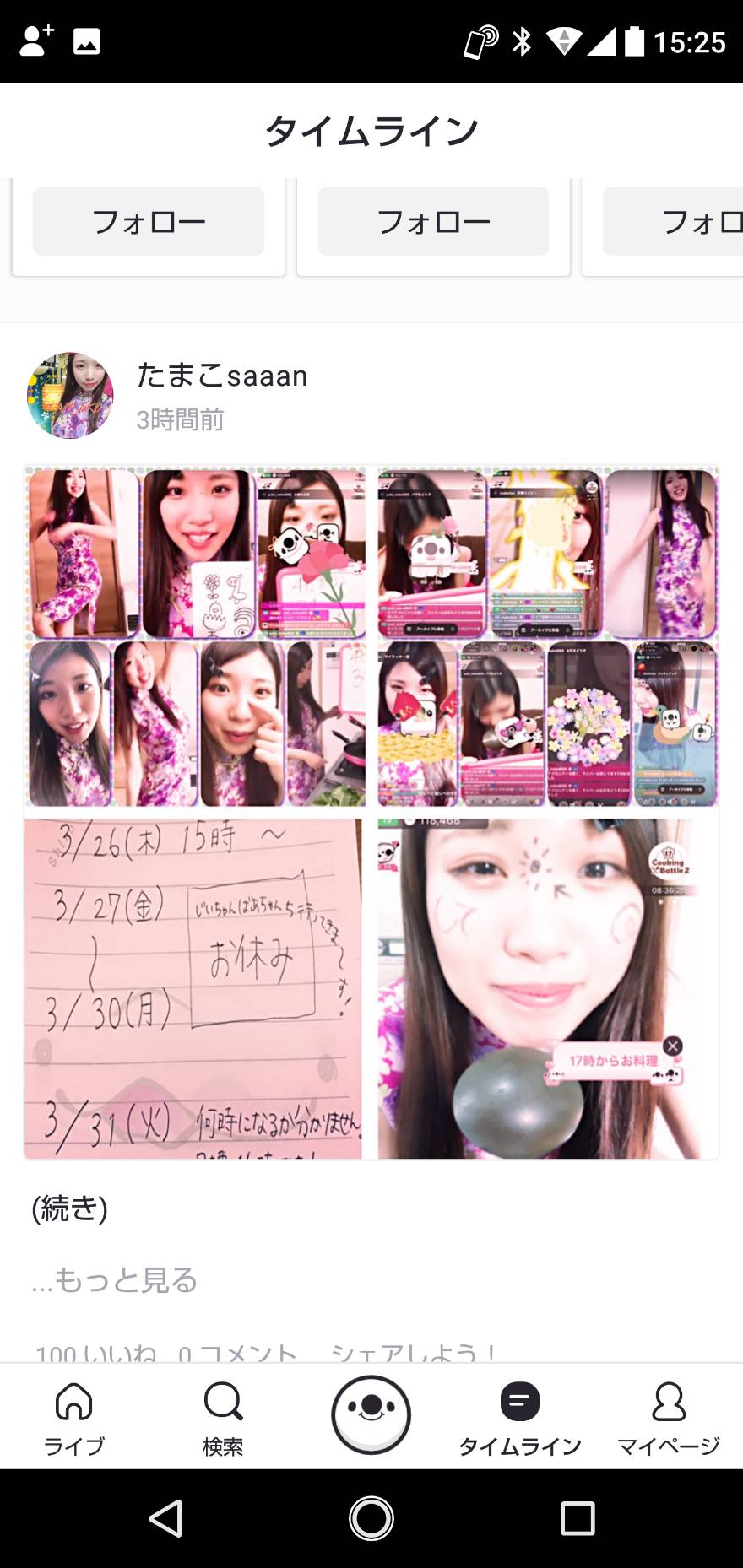Expand the post with もっと見る
Viewport: 743px width, 1568px height.
pyautogui.click(x=115, y=1279)
